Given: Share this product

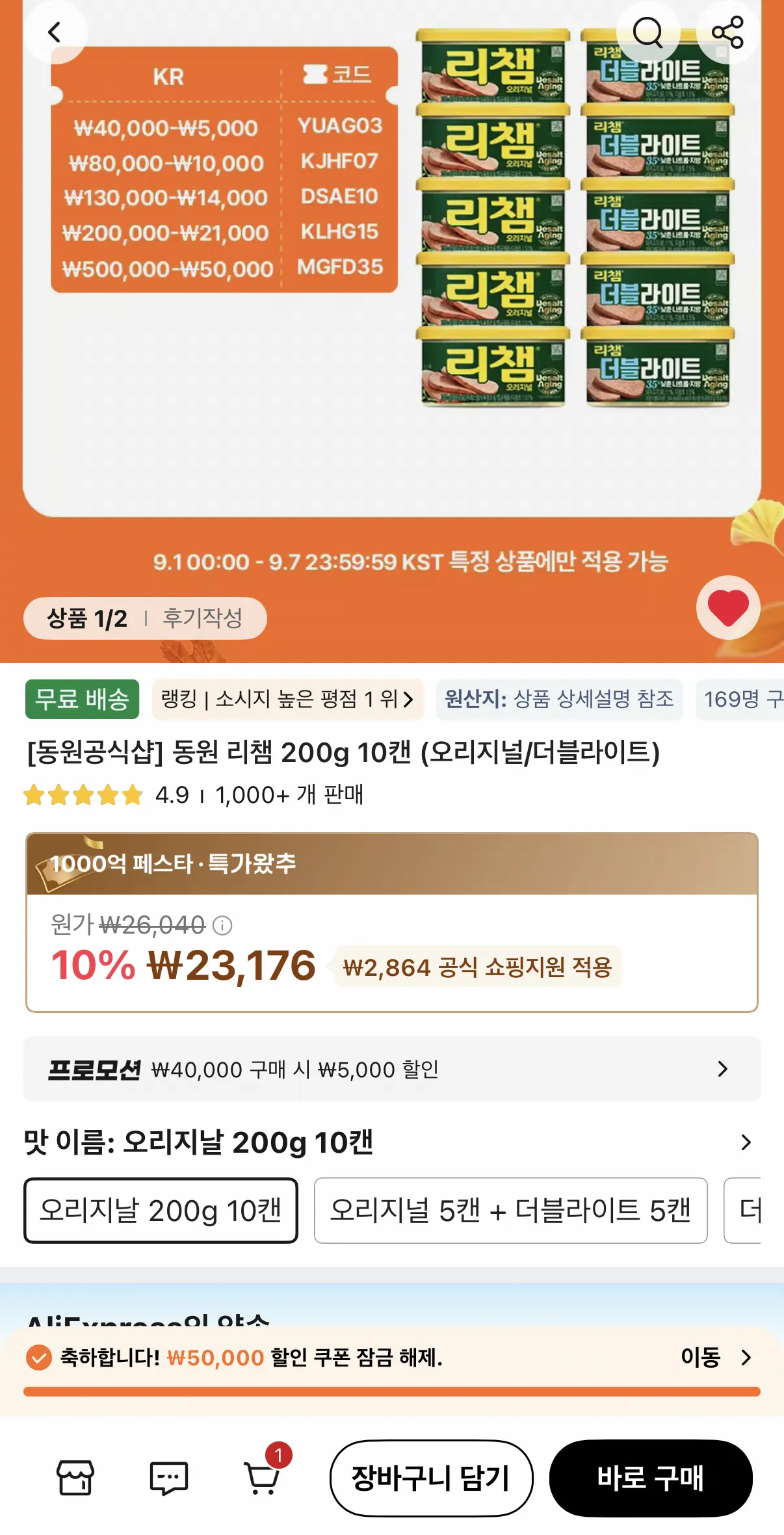Looking at the screenshot, I should 727,32.
